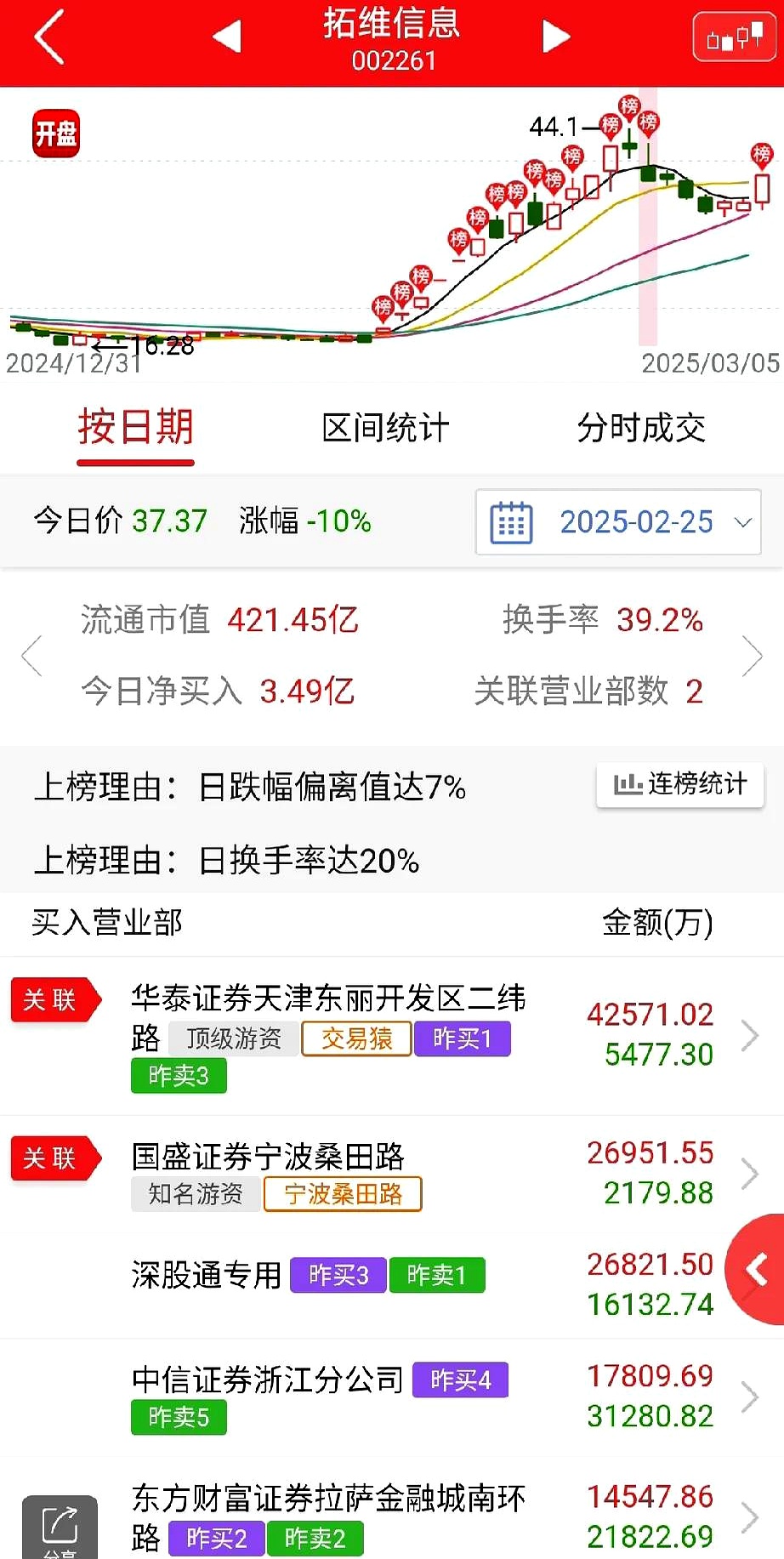Click the bar-chart icon on 连榜统计

pos(627,784)
